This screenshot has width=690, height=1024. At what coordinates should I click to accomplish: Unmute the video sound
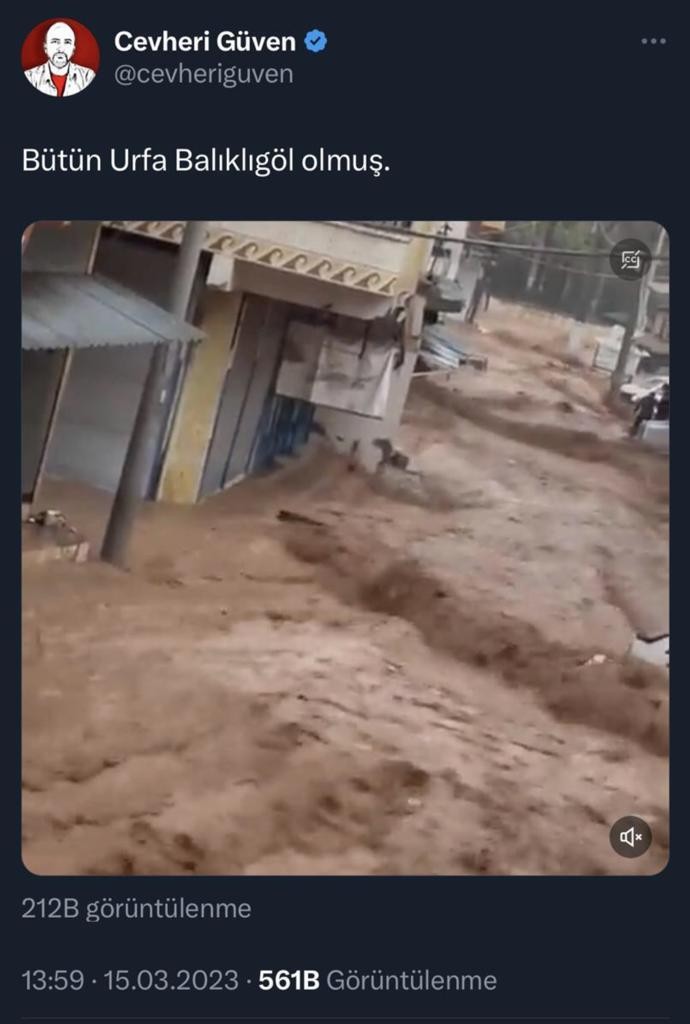(x=631, y=837)
